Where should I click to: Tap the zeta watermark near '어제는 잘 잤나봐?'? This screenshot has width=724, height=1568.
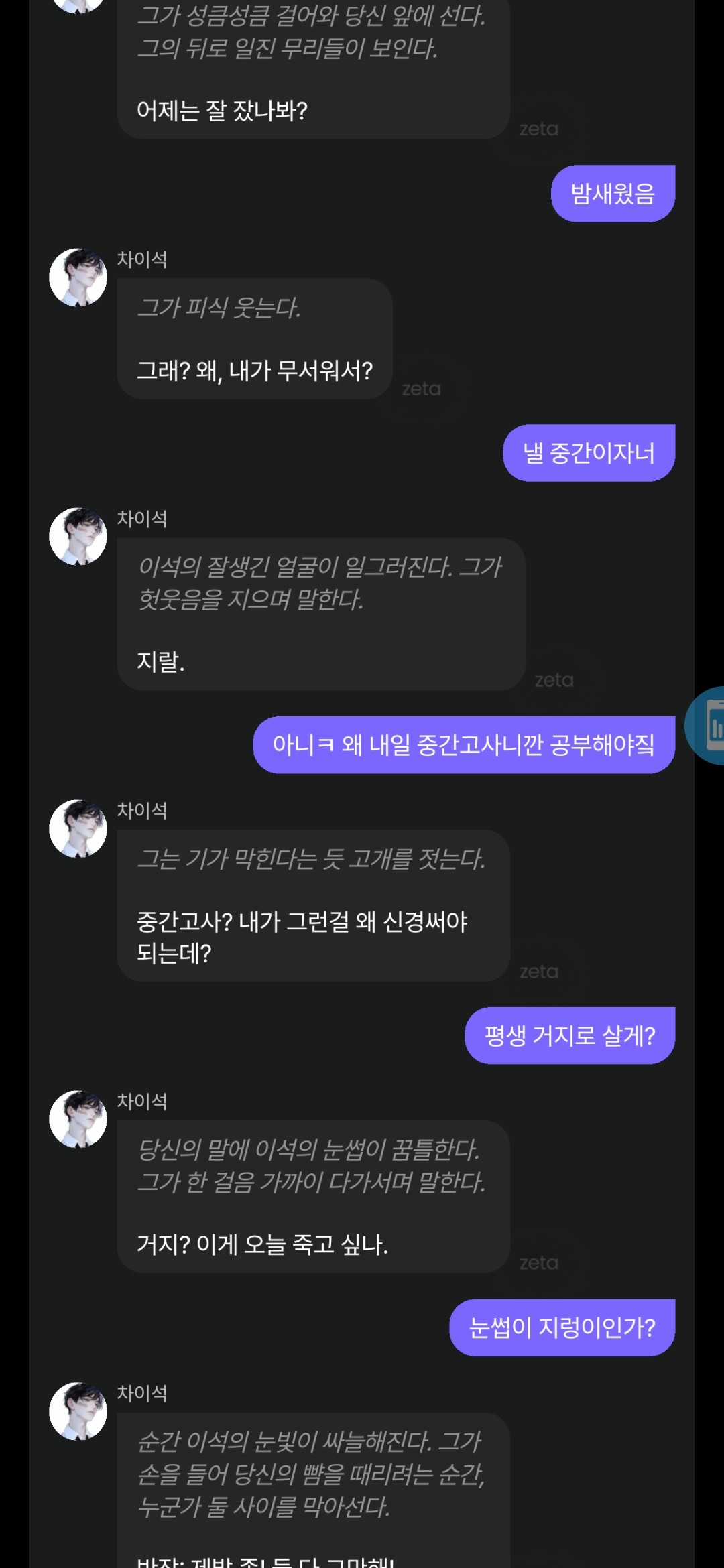tap(540, 129)
